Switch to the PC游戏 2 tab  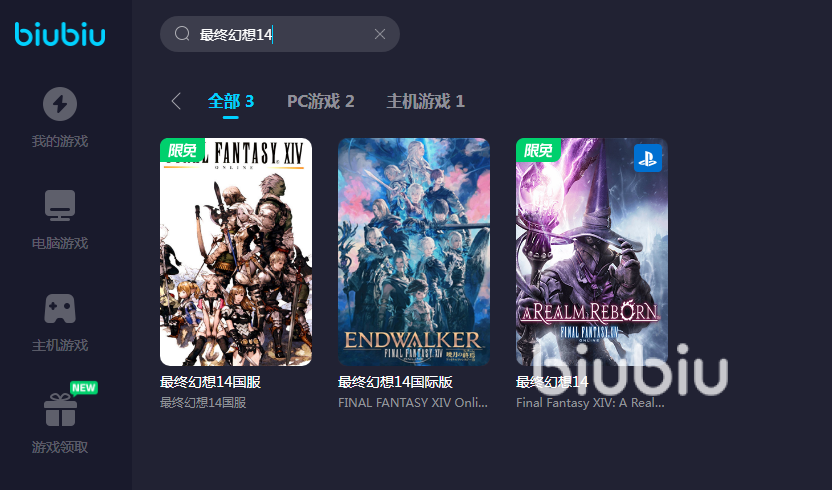click(x=320, y=101)
